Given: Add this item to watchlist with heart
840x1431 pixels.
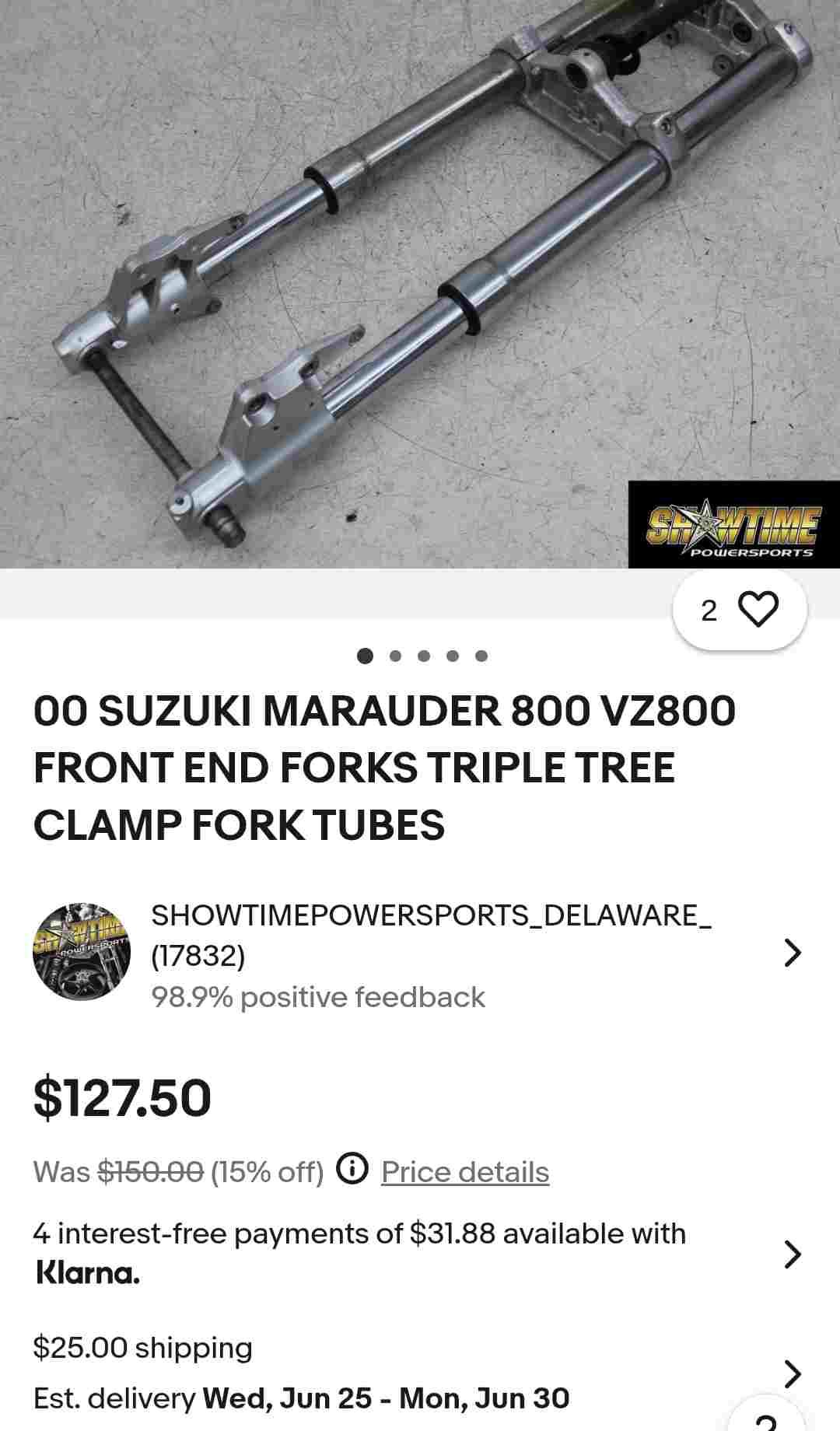Looking at the screenshot, I should tap(740, 610).
